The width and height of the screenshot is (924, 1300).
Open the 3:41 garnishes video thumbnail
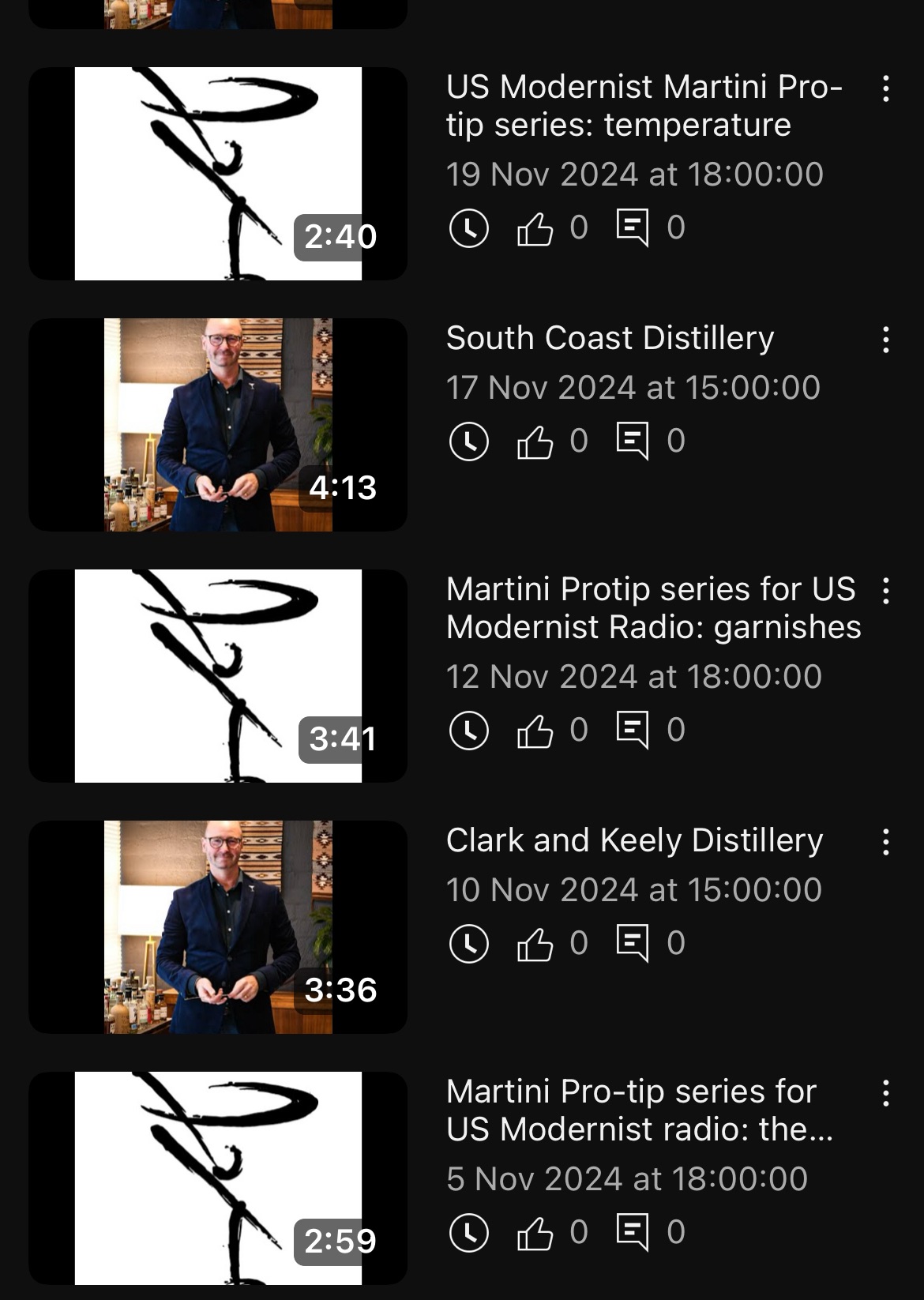[218, 676]
